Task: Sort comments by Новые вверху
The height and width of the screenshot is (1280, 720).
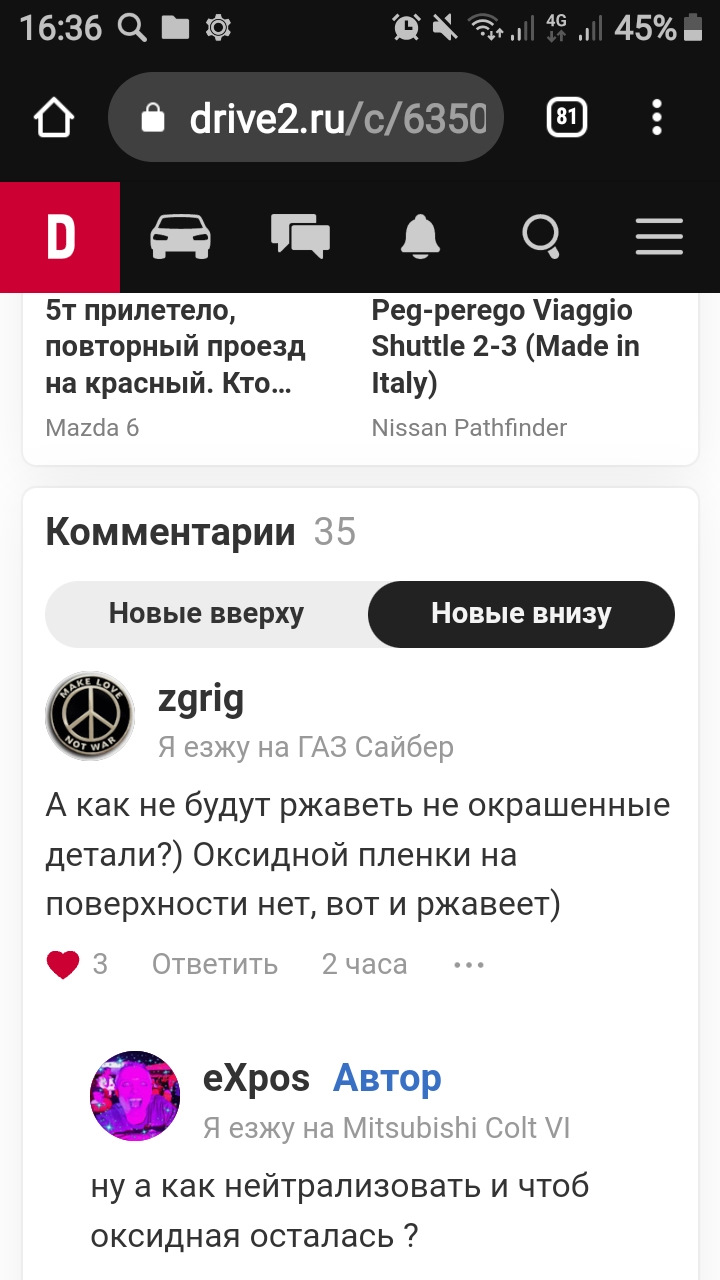Action: (x=206, y=614)
